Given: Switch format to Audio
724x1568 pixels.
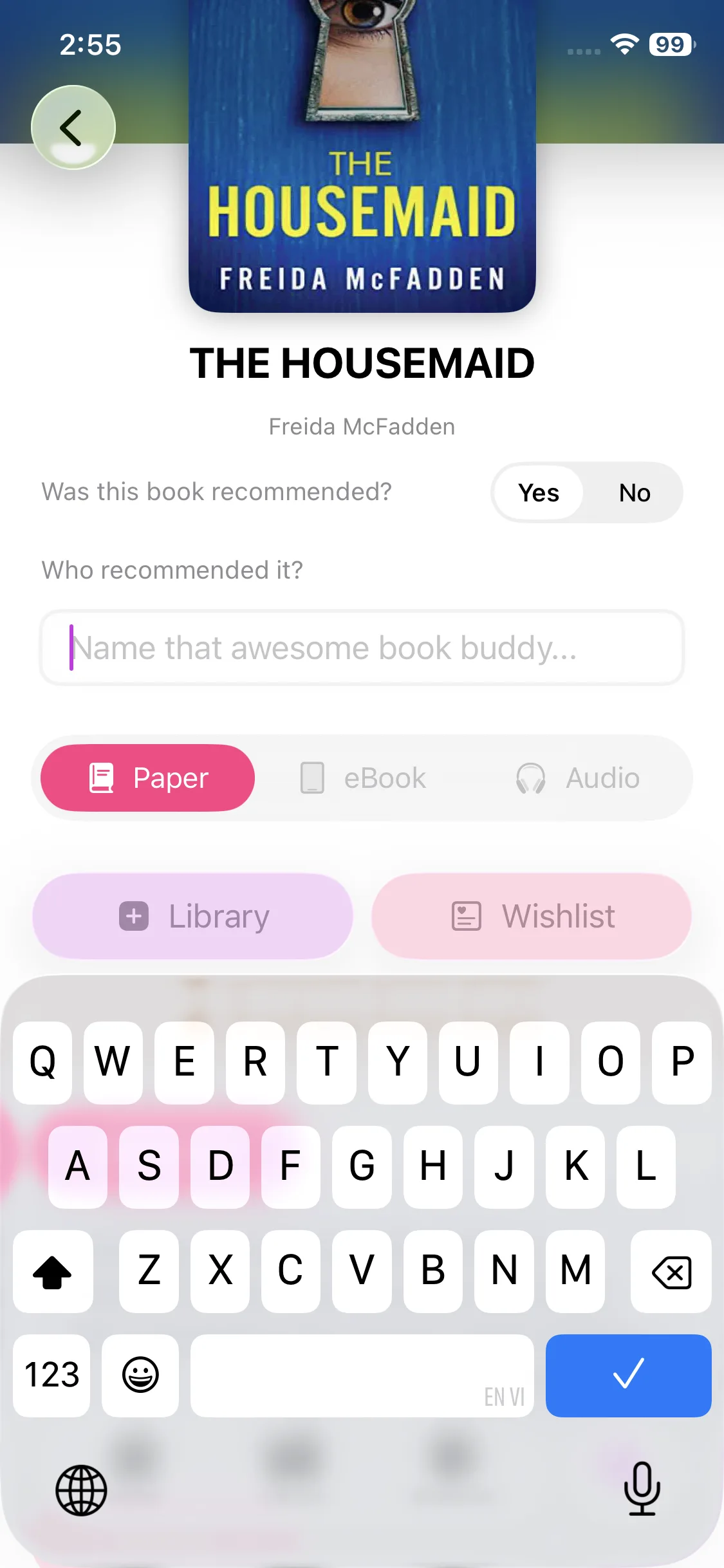Looking at the screenshot, I should [x=578, y=778].
